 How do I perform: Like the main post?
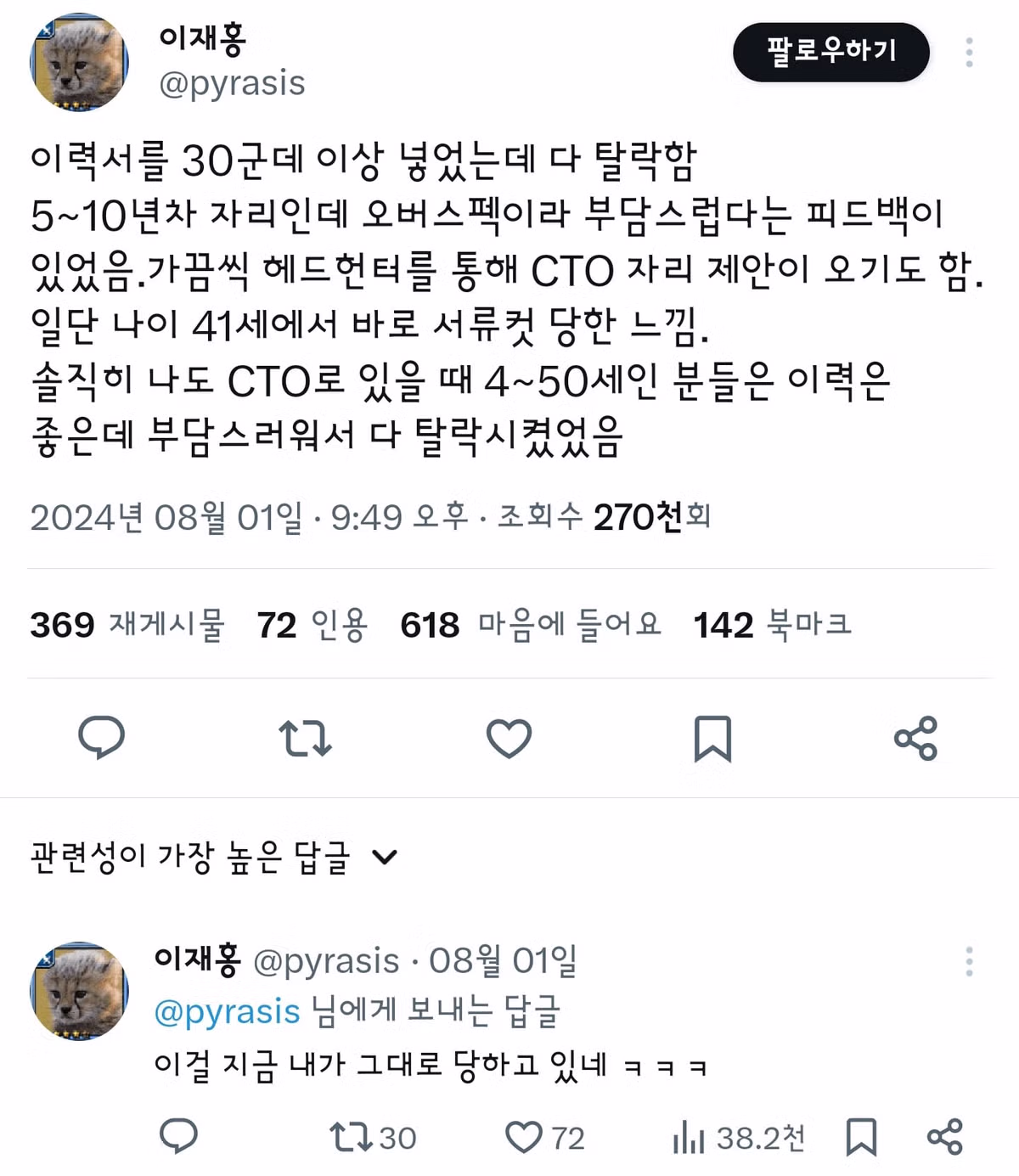(x=509, y=737)
